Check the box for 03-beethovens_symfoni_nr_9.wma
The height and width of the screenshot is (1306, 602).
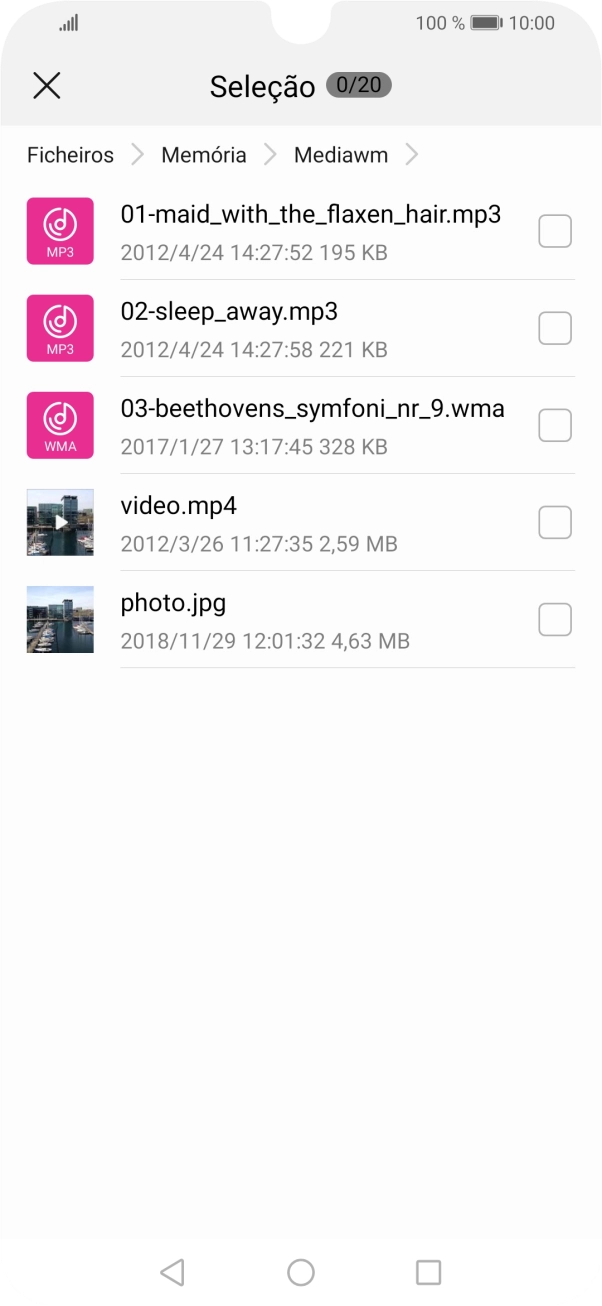pyautogui.click(x=555, y=425)
